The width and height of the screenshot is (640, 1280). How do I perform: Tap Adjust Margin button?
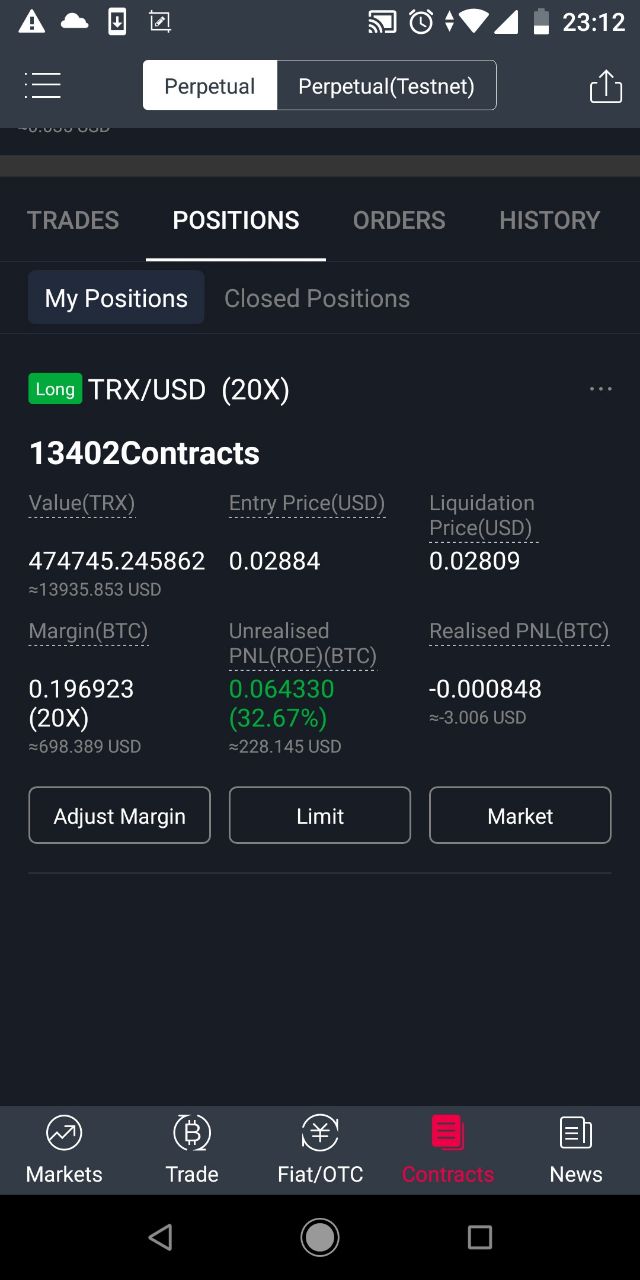[120, 816]
